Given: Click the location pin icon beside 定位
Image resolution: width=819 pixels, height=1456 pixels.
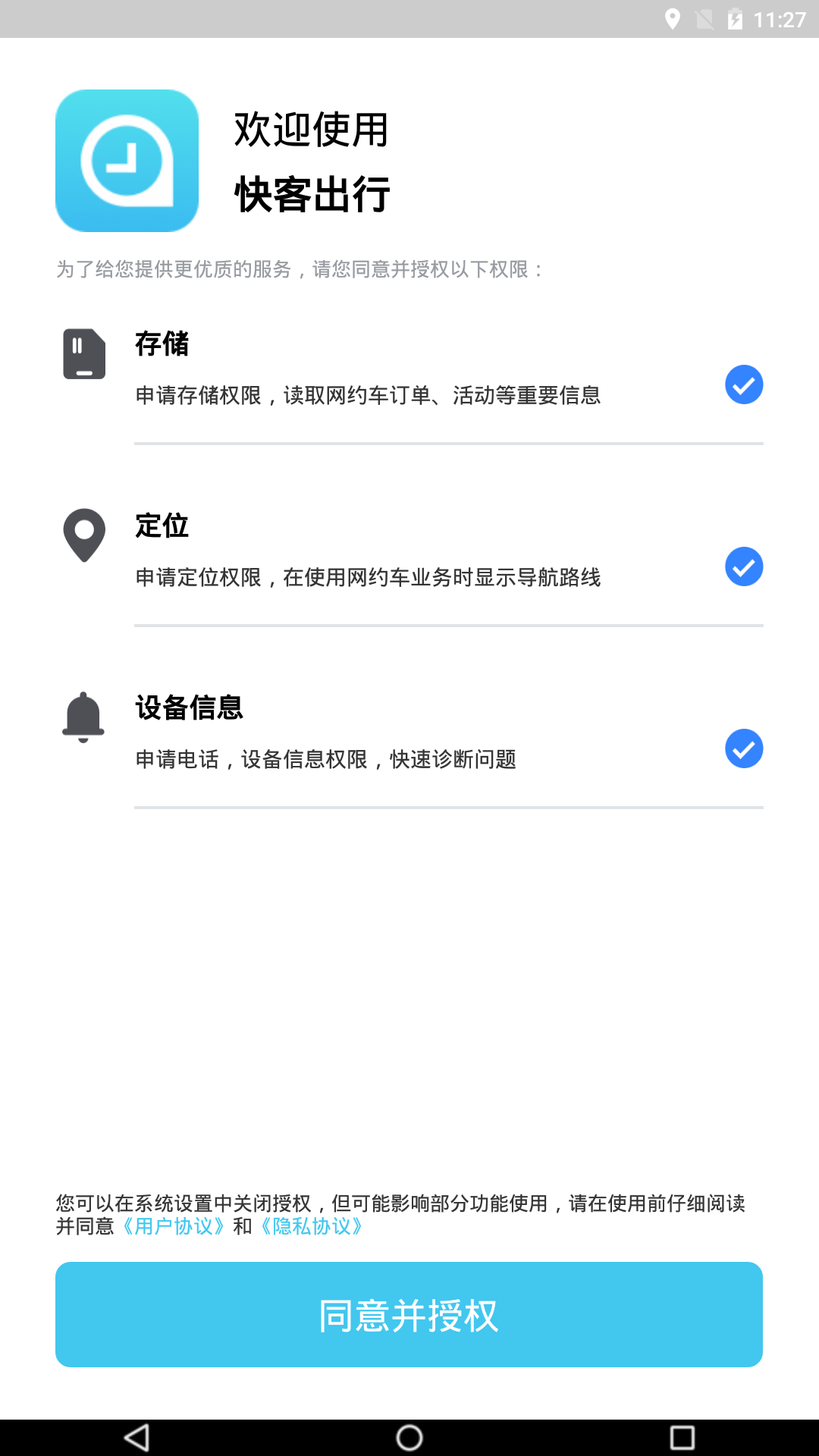Looking at the screenshot, I should click(x=83, y=536).
